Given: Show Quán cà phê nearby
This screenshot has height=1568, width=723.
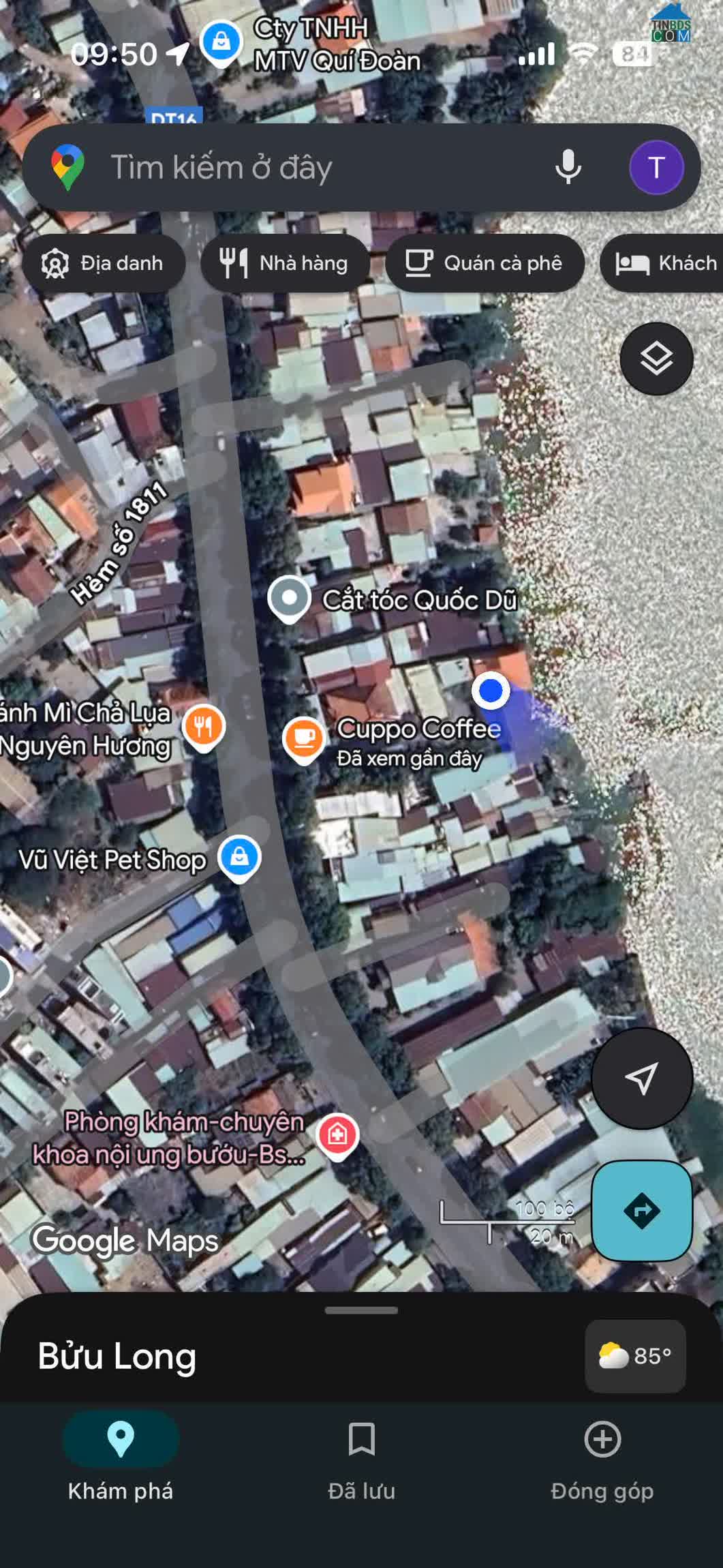Looking at the screenshot, I should pos(484,264).
